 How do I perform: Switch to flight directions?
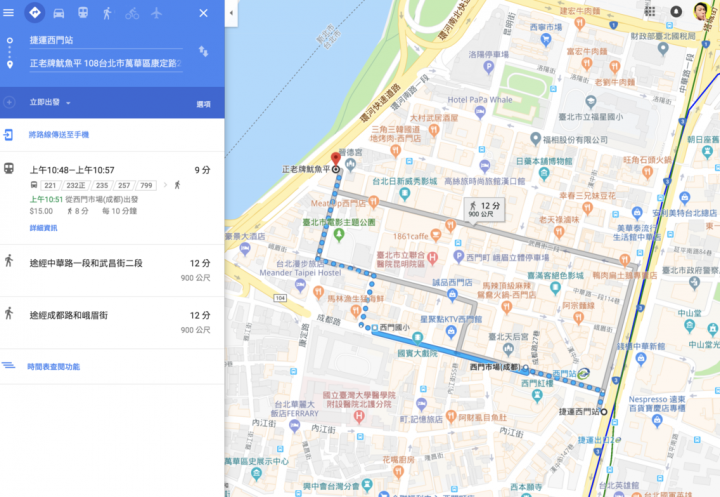tap(157, 13)
